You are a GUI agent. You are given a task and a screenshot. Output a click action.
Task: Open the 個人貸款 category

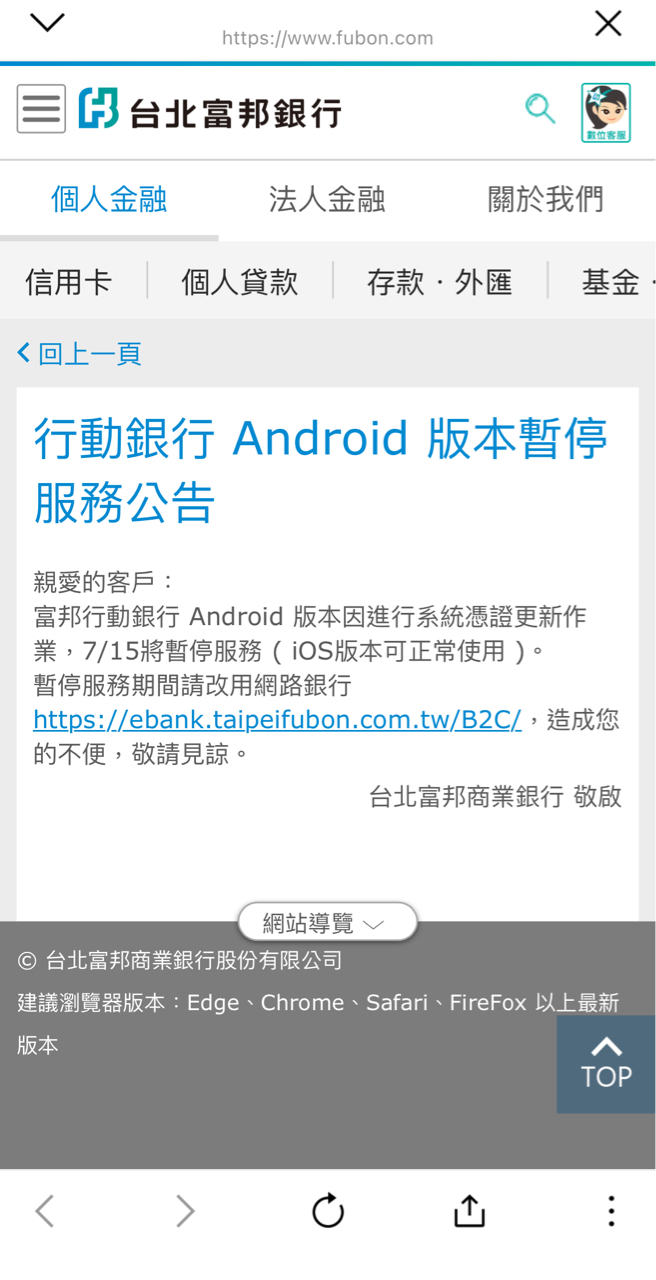[240, 282]
